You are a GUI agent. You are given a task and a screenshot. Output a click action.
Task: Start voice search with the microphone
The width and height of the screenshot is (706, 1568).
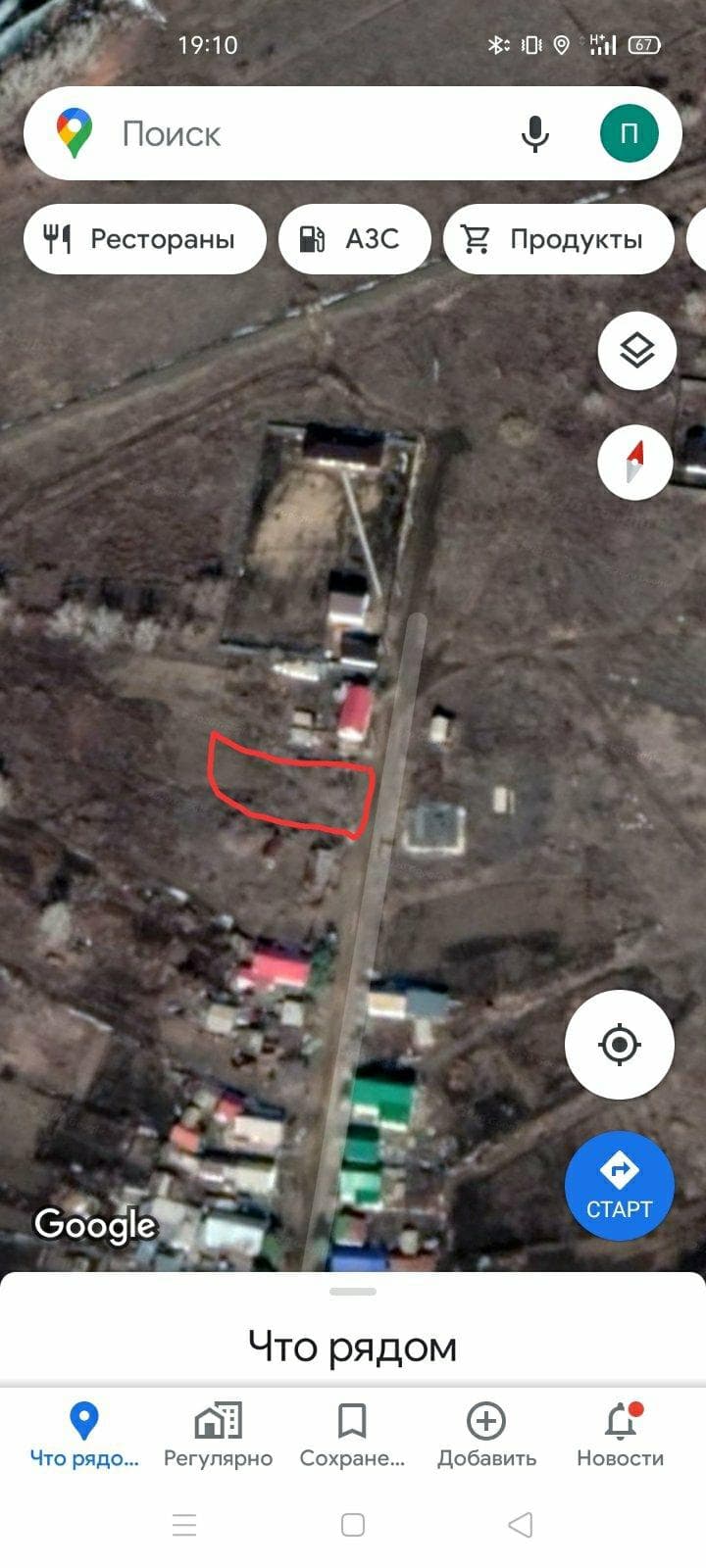click(x=534, y=133)
